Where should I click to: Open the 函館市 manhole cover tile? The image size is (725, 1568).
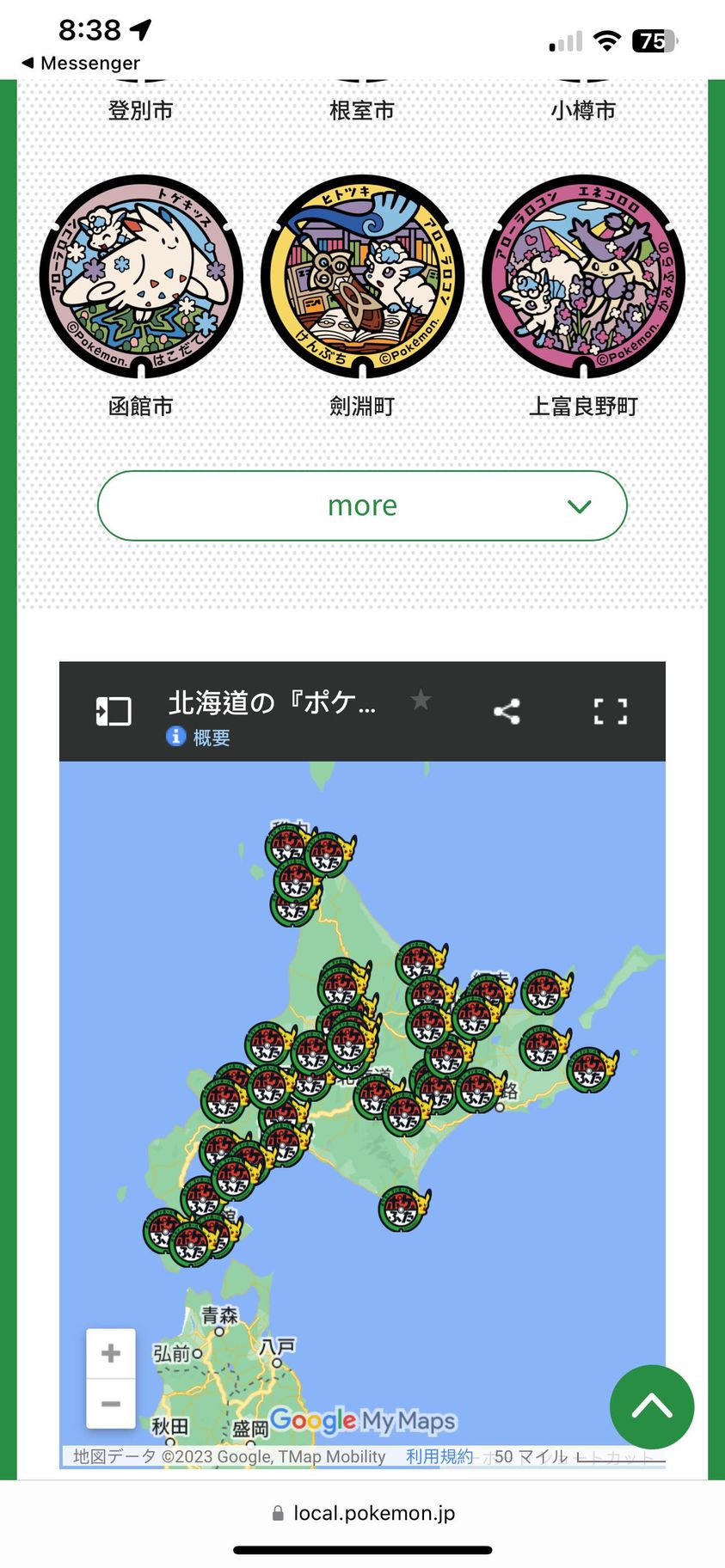pos(141,277)
